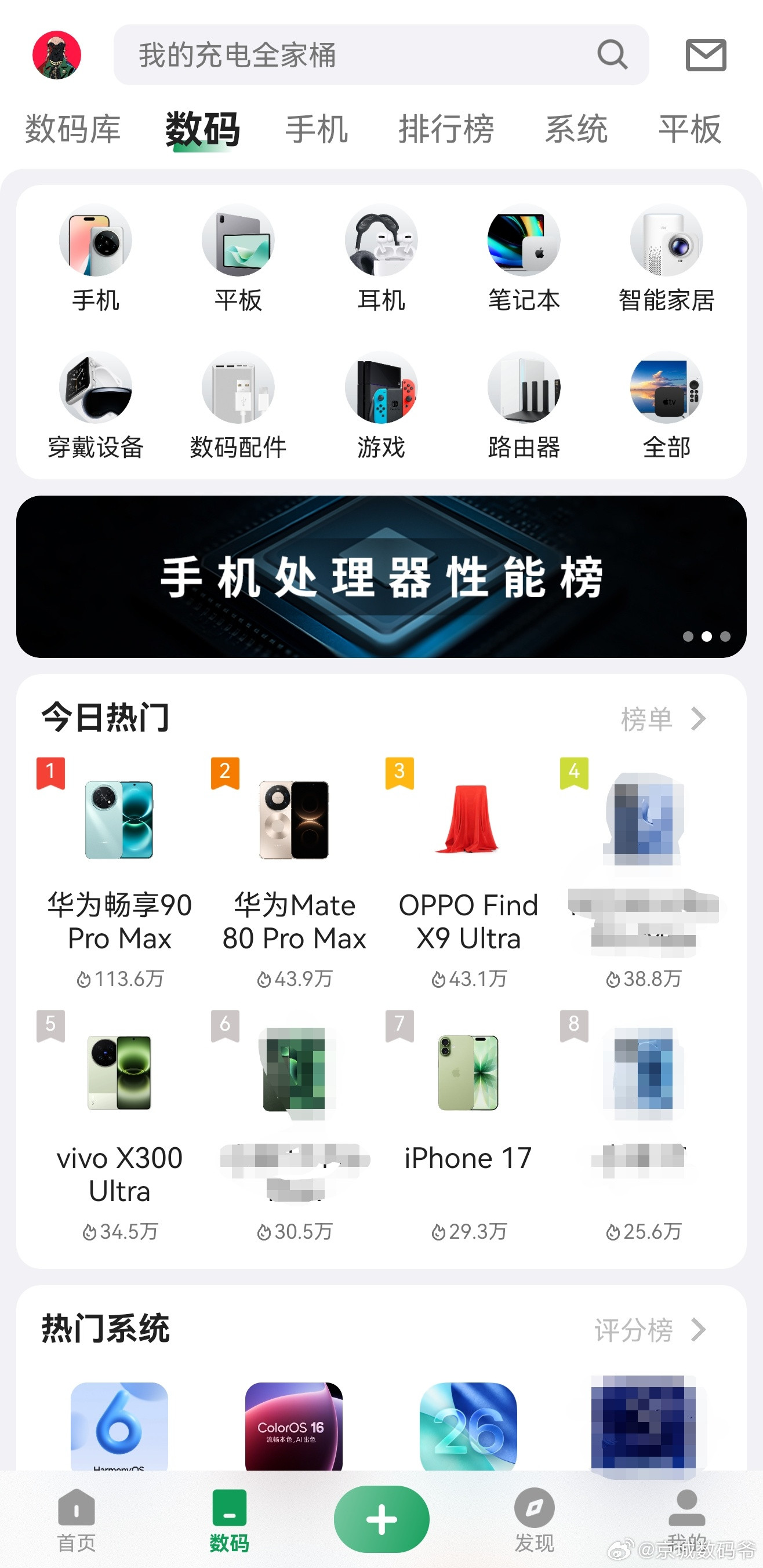Switch to the 系统 tab
This screenshot has width=763, height=1568.
[x=576, y=129]
